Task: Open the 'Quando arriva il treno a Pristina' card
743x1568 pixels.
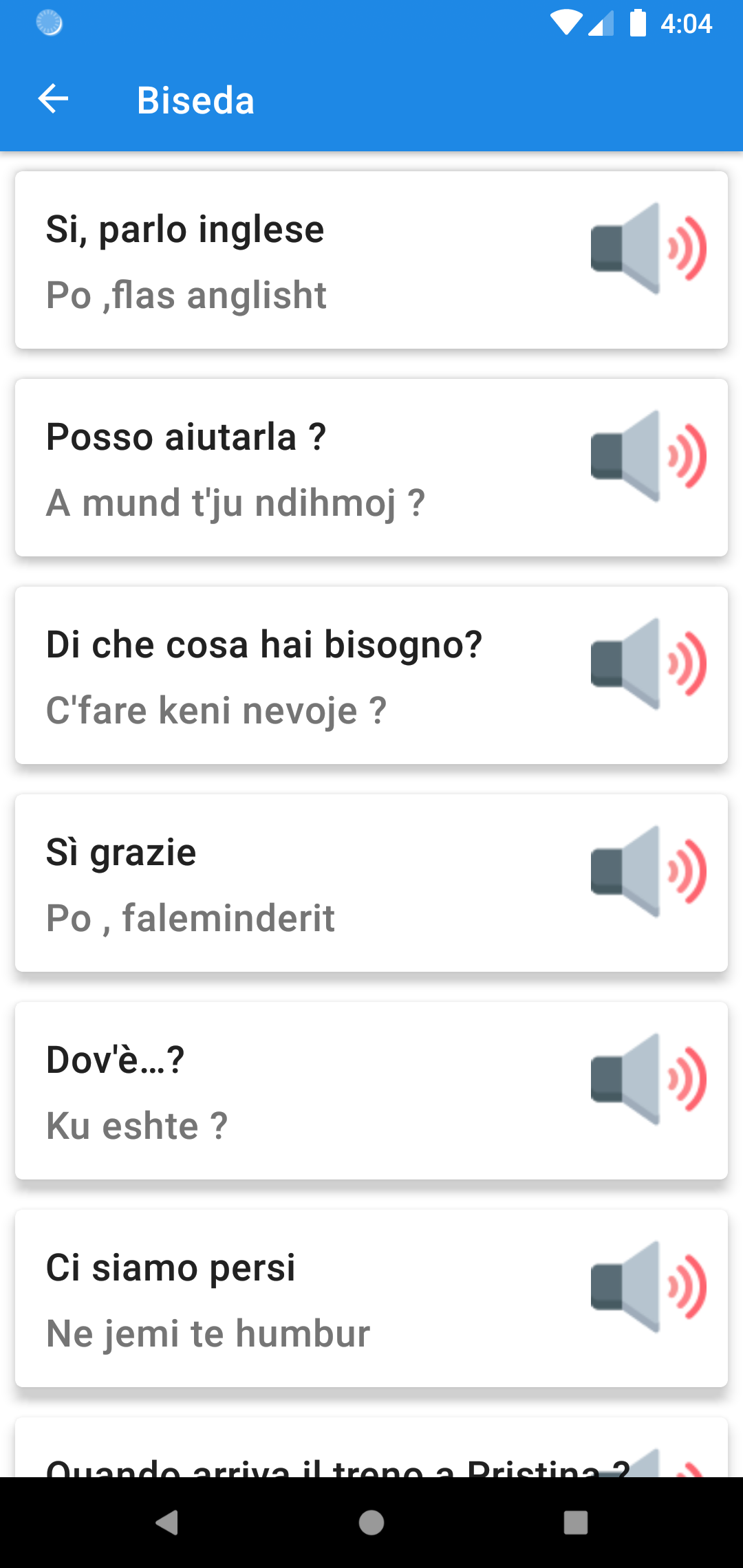Action: 371,1447
